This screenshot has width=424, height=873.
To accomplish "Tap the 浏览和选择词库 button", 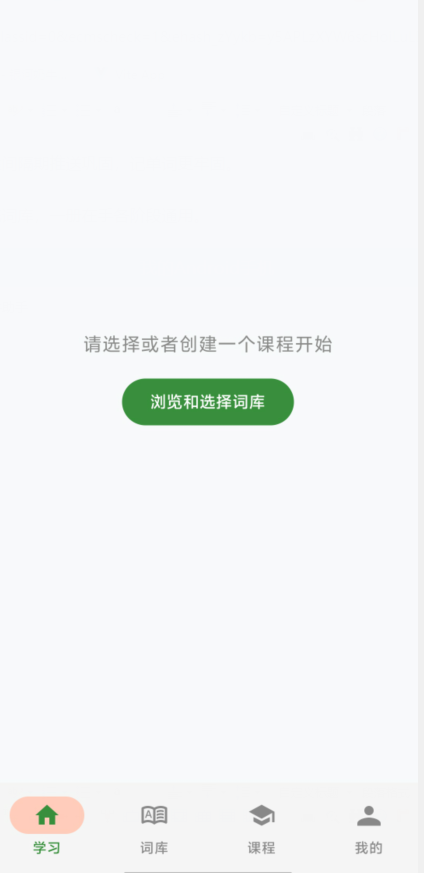I will 208,402.
